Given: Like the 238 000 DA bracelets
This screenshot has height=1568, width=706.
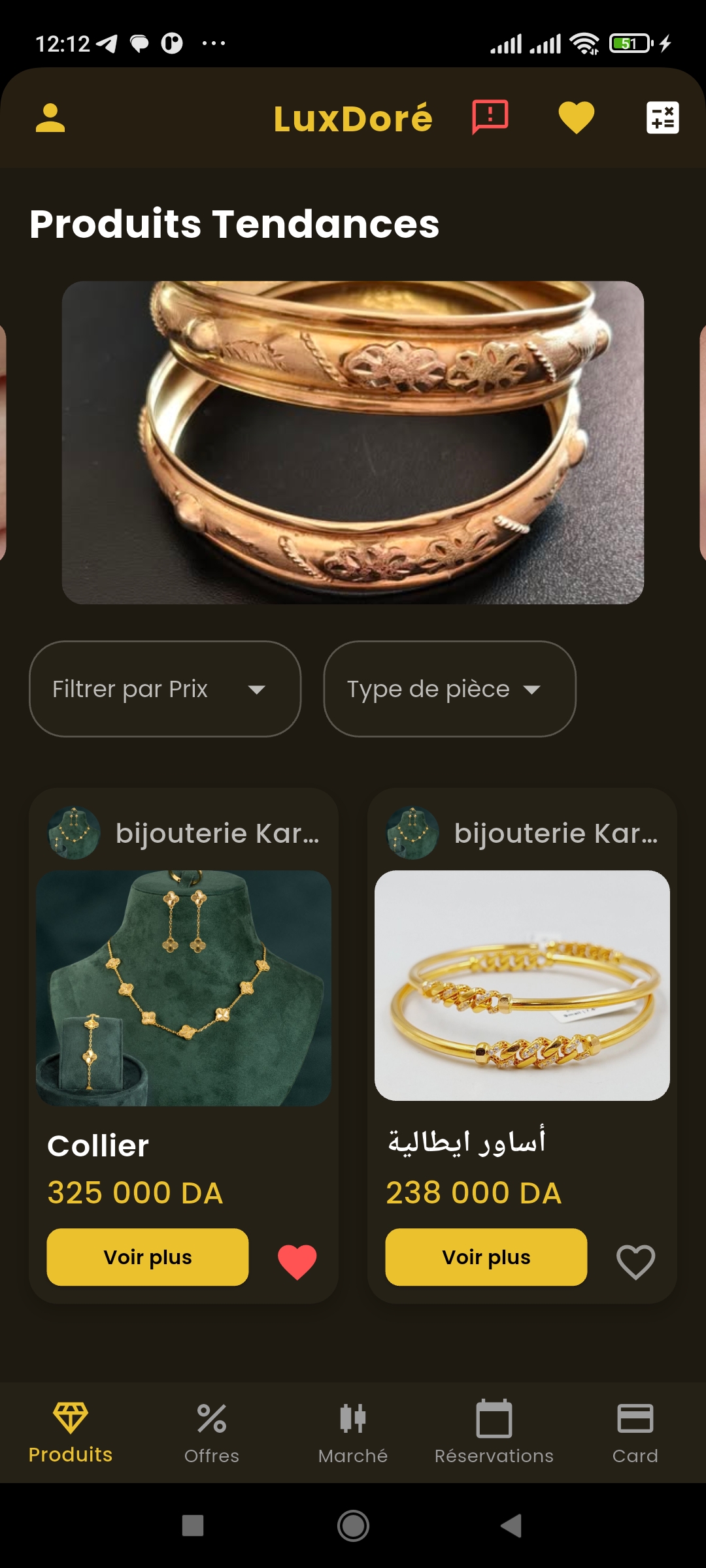Looking at the screenshot, I should [635, 1261].
